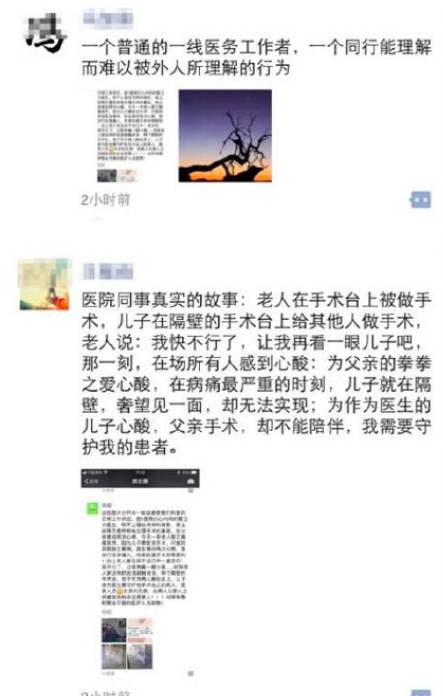Screen dimensions: 443x696
Task: View the sunset tree photo
Action: coord(225,136)
